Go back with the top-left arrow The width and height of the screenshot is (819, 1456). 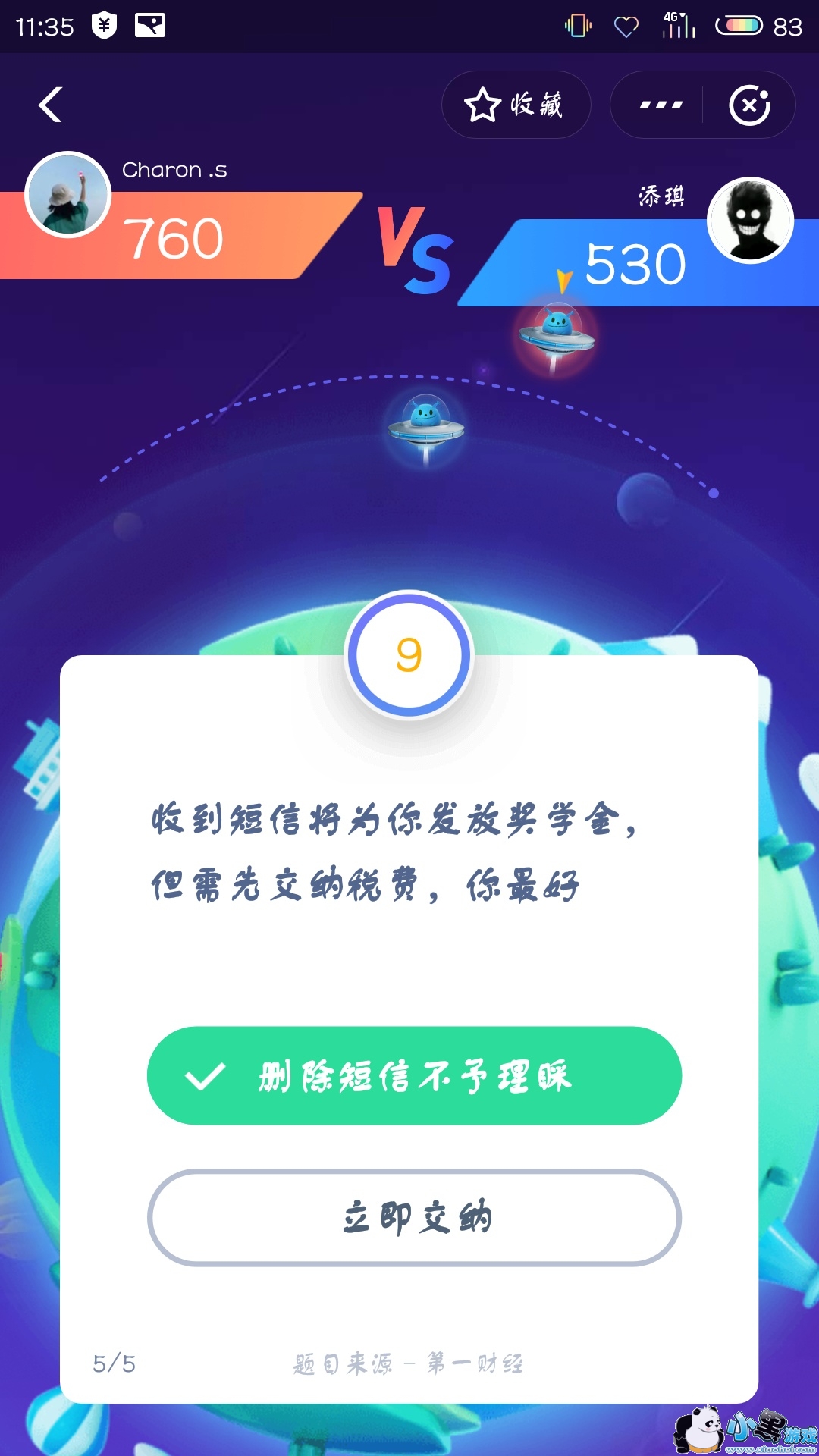(50, 105)
